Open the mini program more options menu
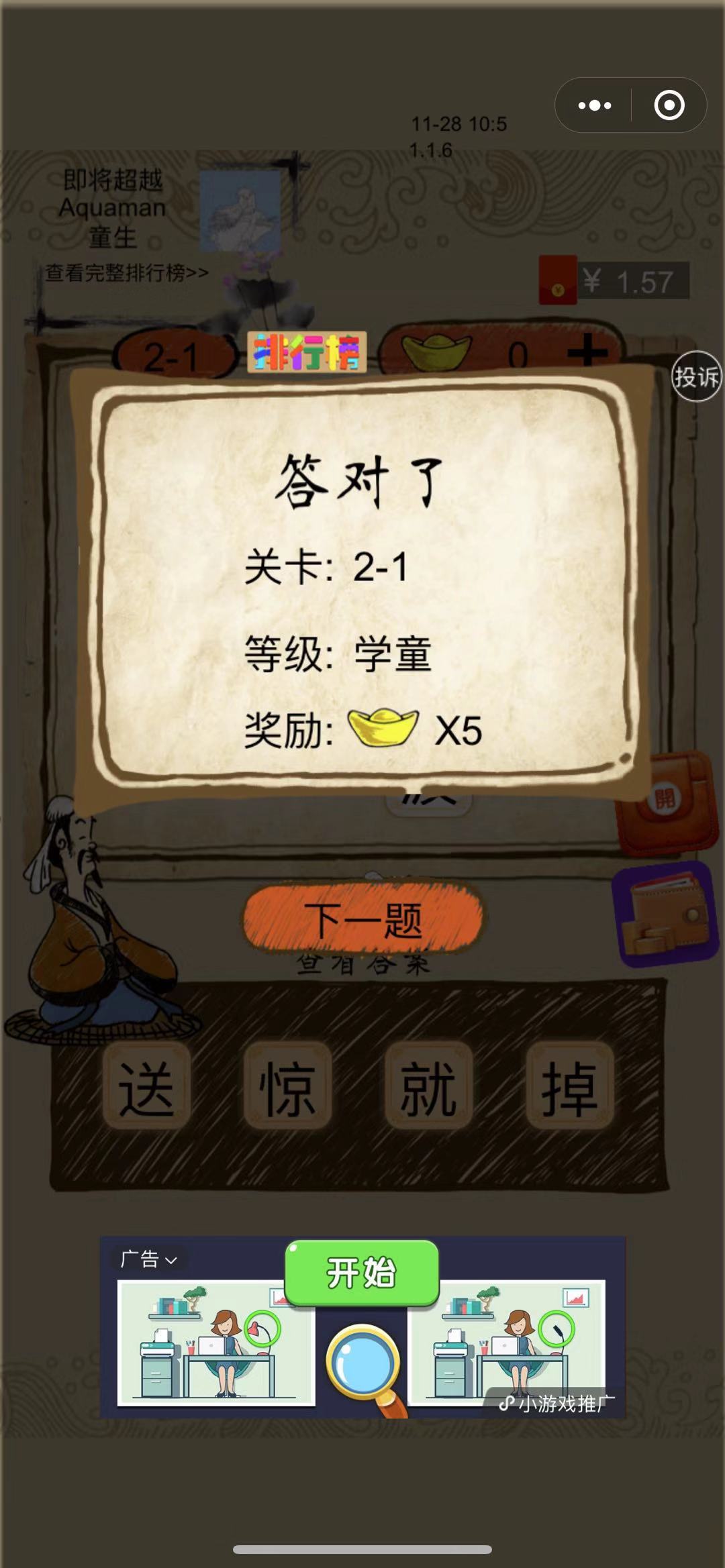 point(595,105)
